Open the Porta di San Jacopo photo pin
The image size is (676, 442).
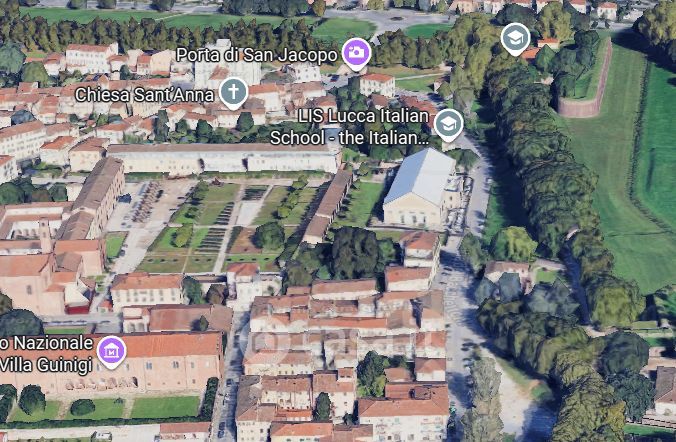click(x=357, y=53)
